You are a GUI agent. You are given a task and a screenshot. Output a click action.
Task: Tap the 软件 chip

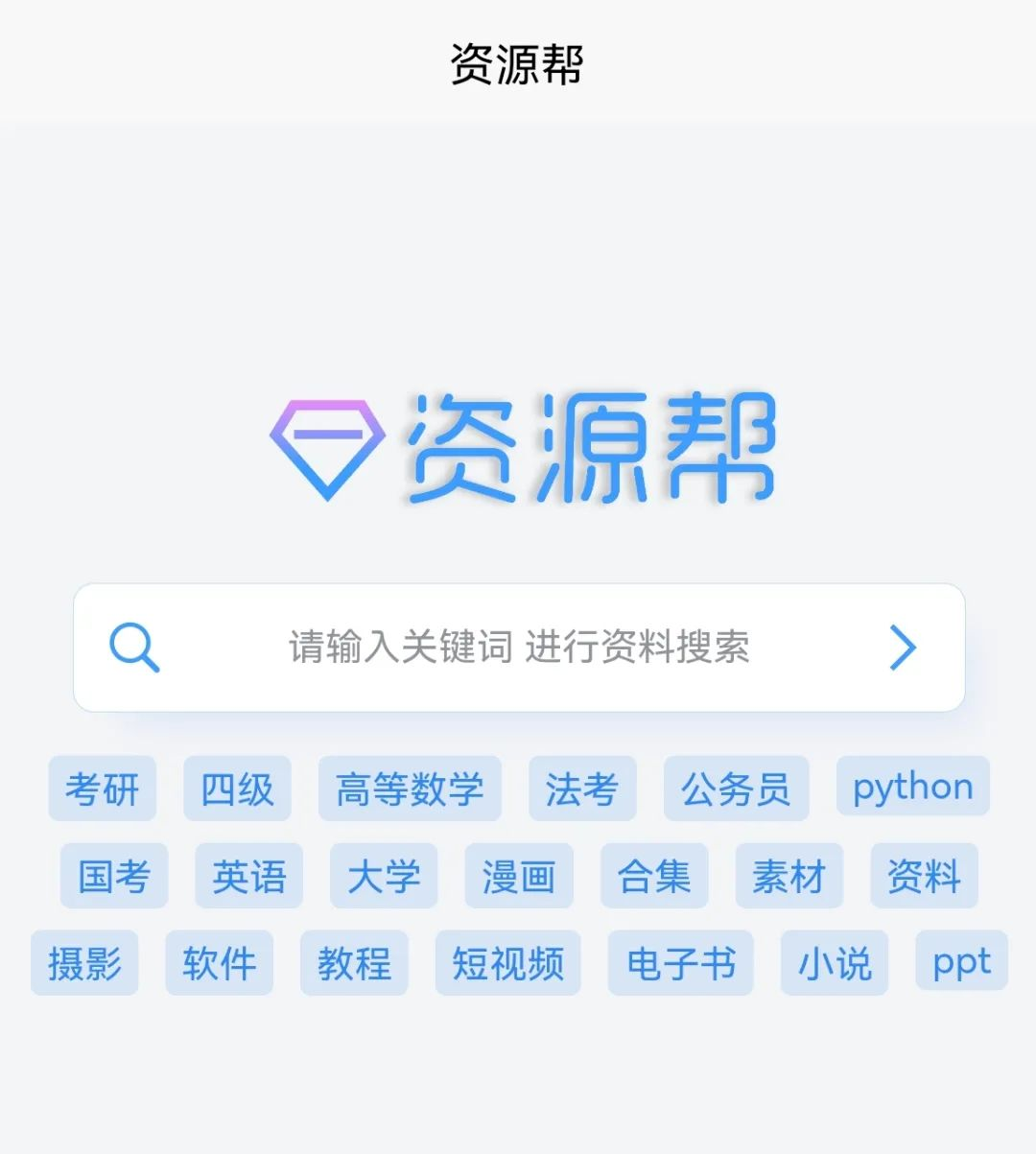pyautogui.click(x=220, y=962)
